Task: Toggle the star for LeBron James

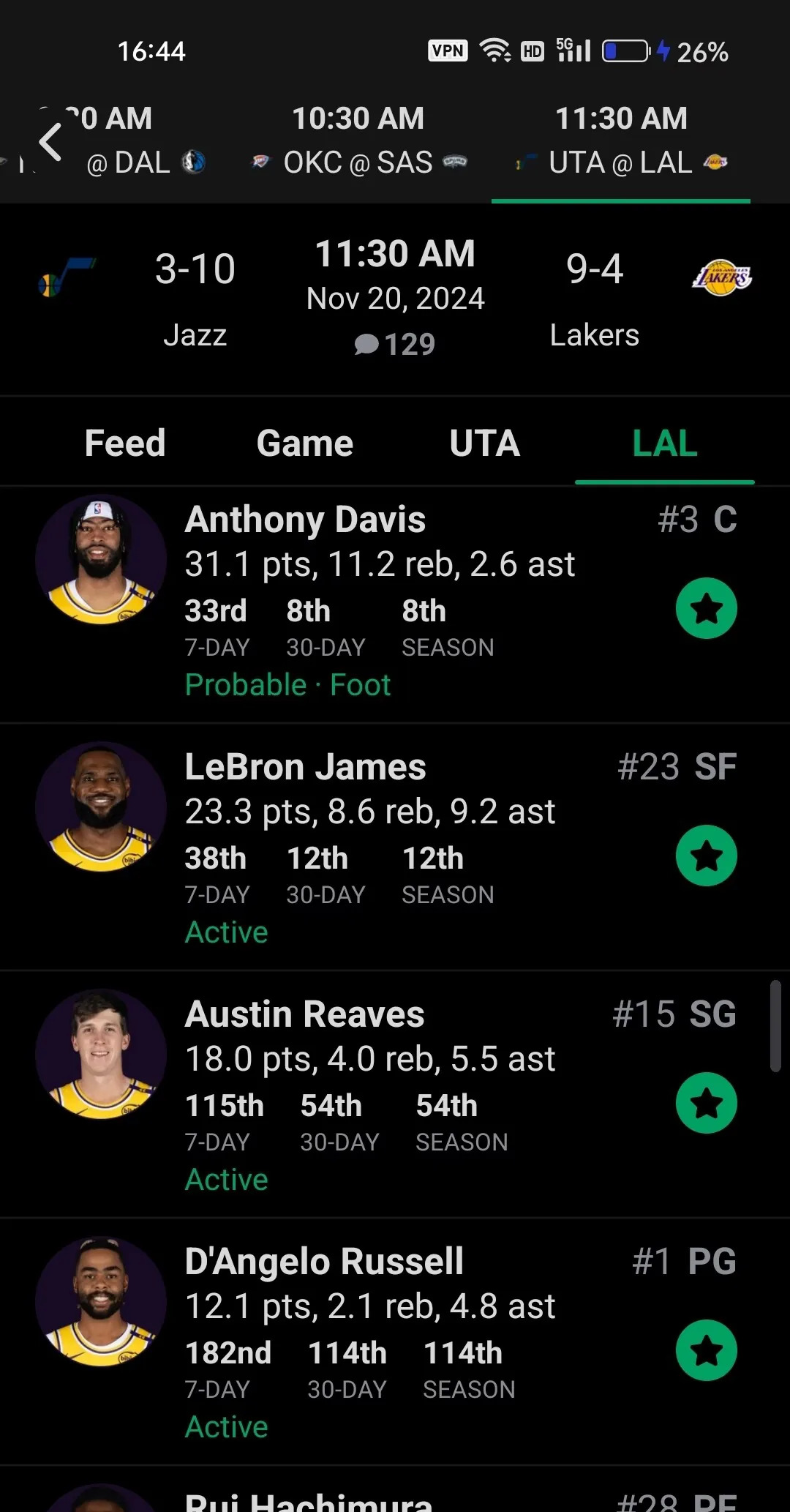Action: point(706,856)
